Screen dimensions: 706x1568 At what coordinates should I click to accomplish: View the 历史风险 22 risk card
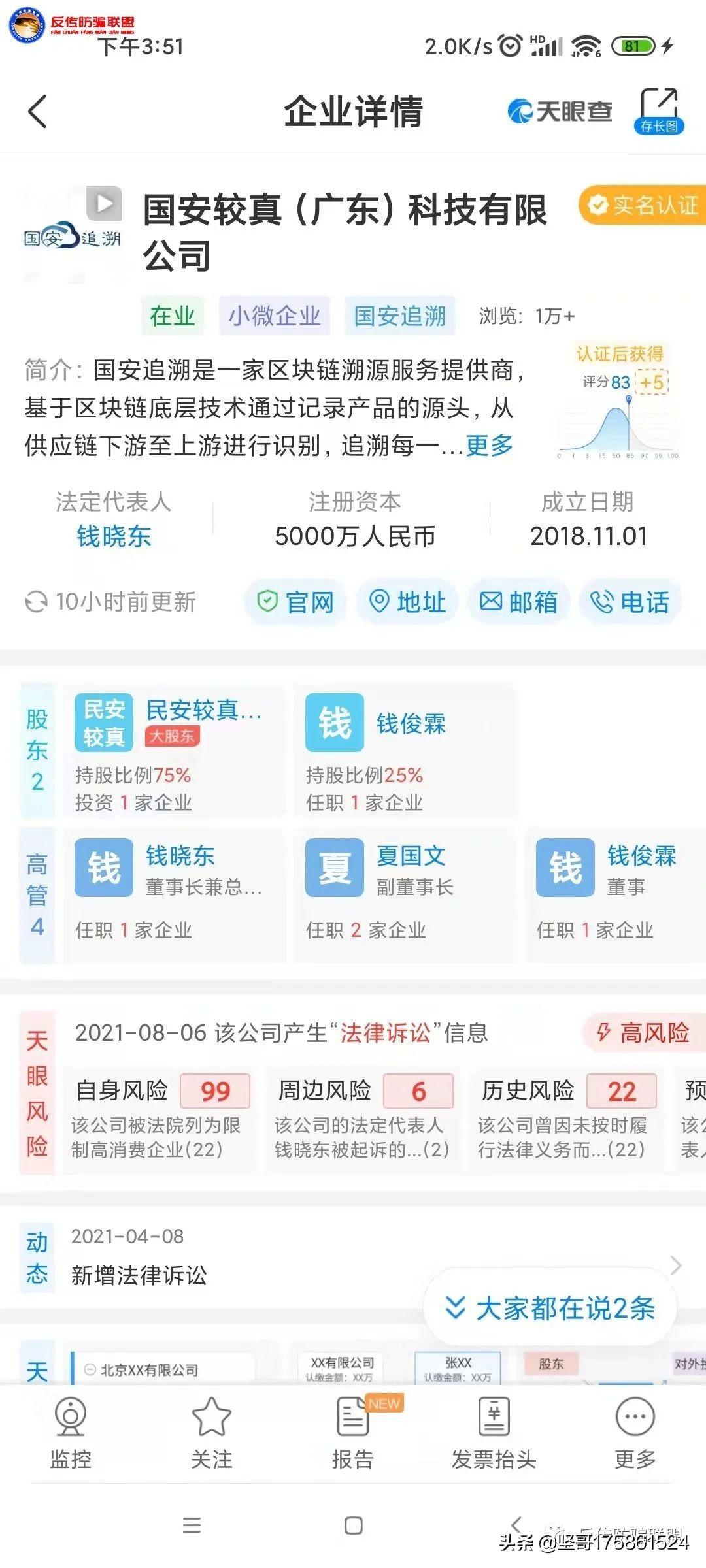click(x=566, y=1119)
